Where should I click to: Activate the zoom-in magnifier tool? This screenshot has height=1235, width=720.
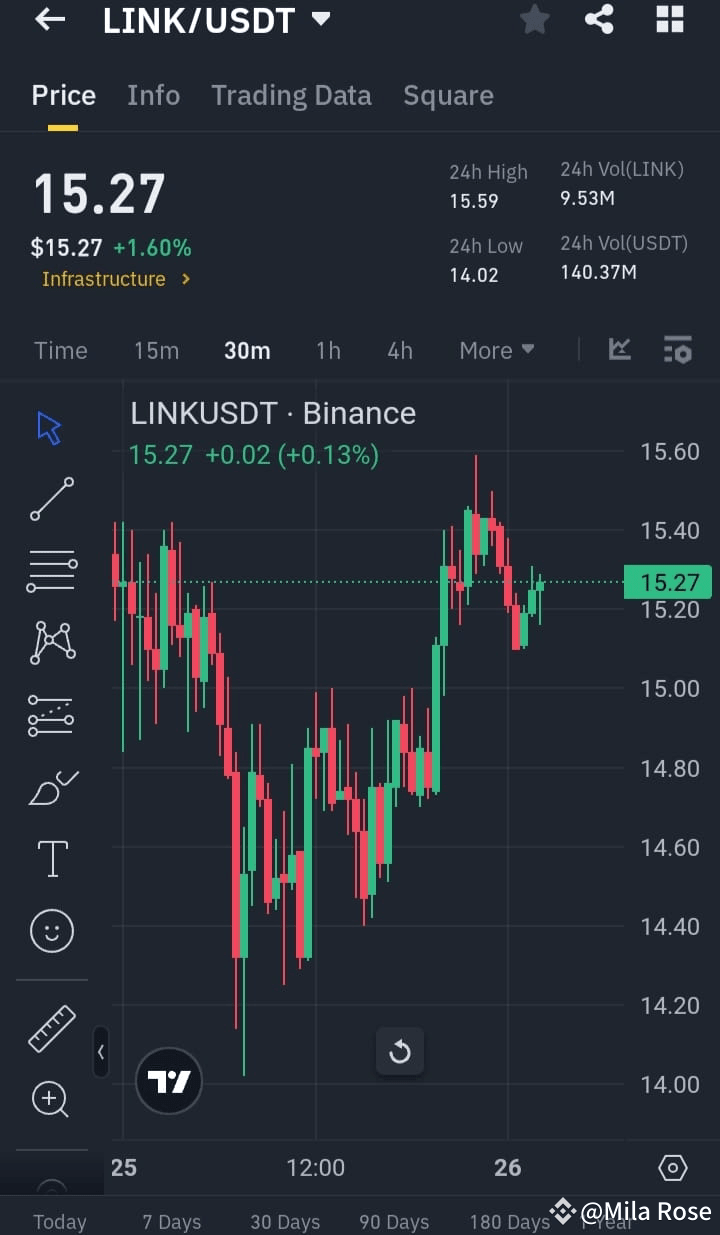48,1099
